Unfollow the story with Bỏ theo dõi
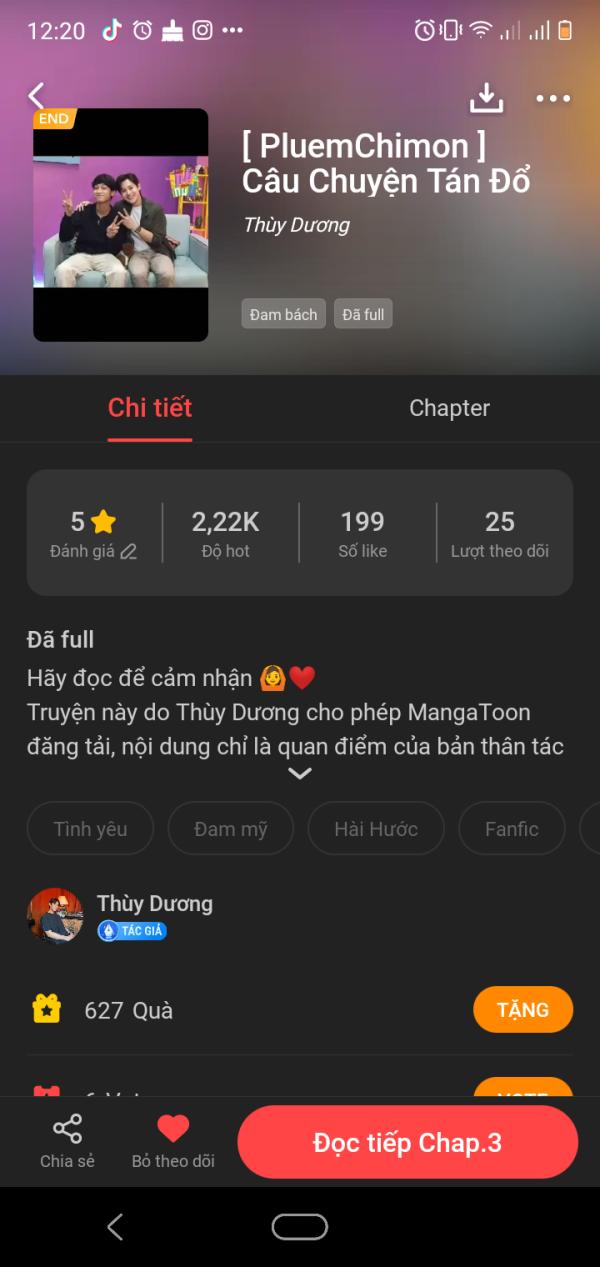 tap(173, 1141)
